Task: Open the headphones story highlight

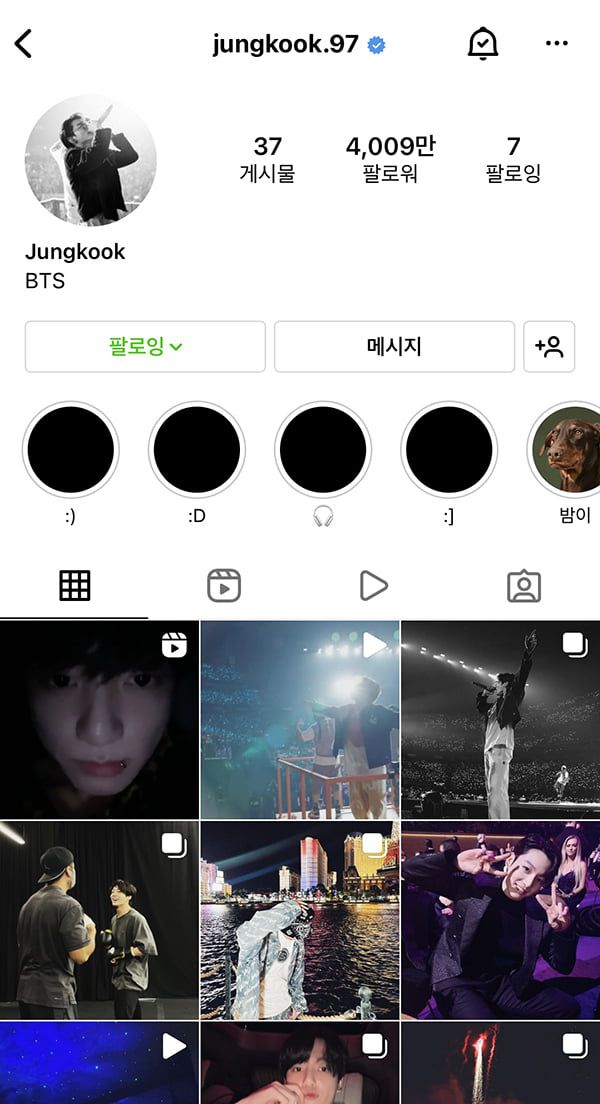Action: 323,450
